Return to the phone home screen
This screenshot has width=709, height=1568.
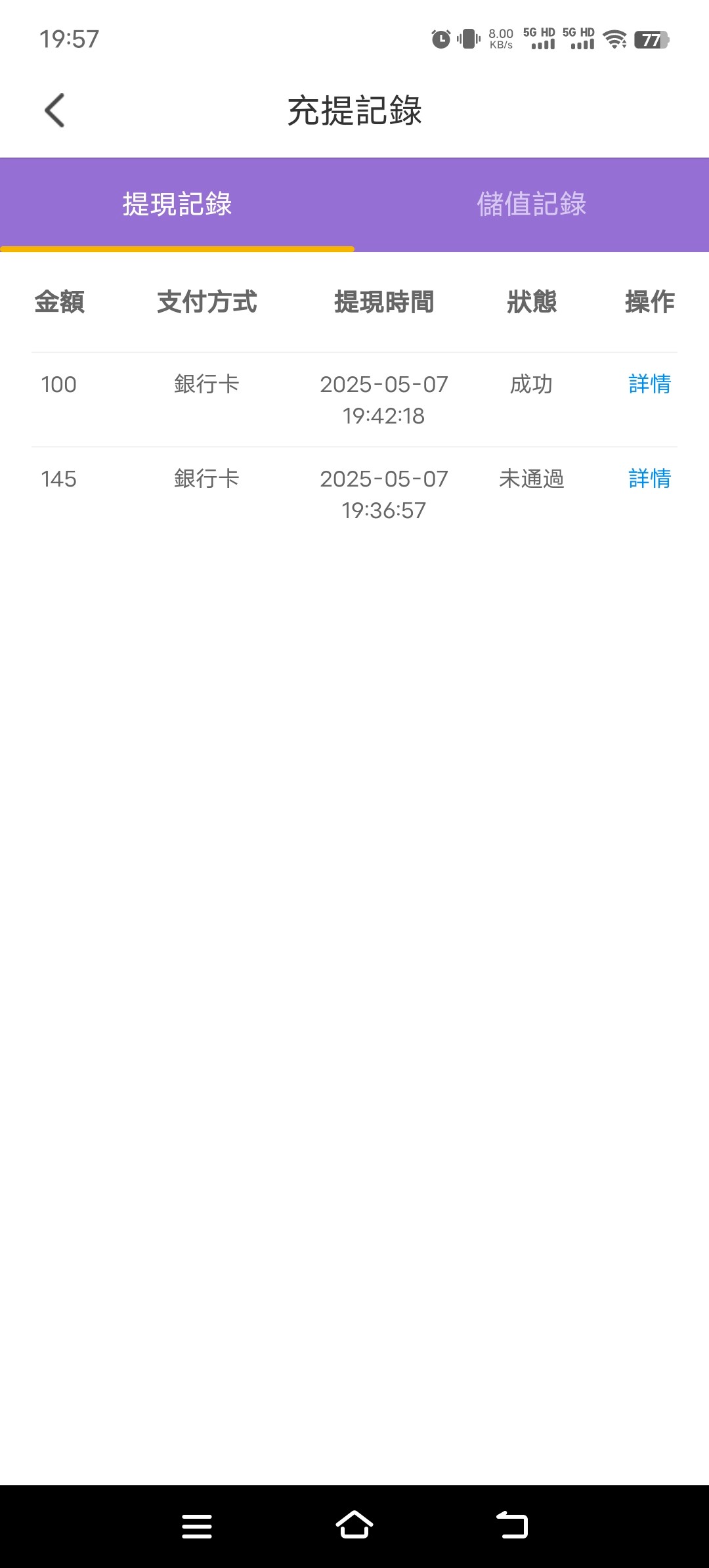click(x=354, y=1526)
